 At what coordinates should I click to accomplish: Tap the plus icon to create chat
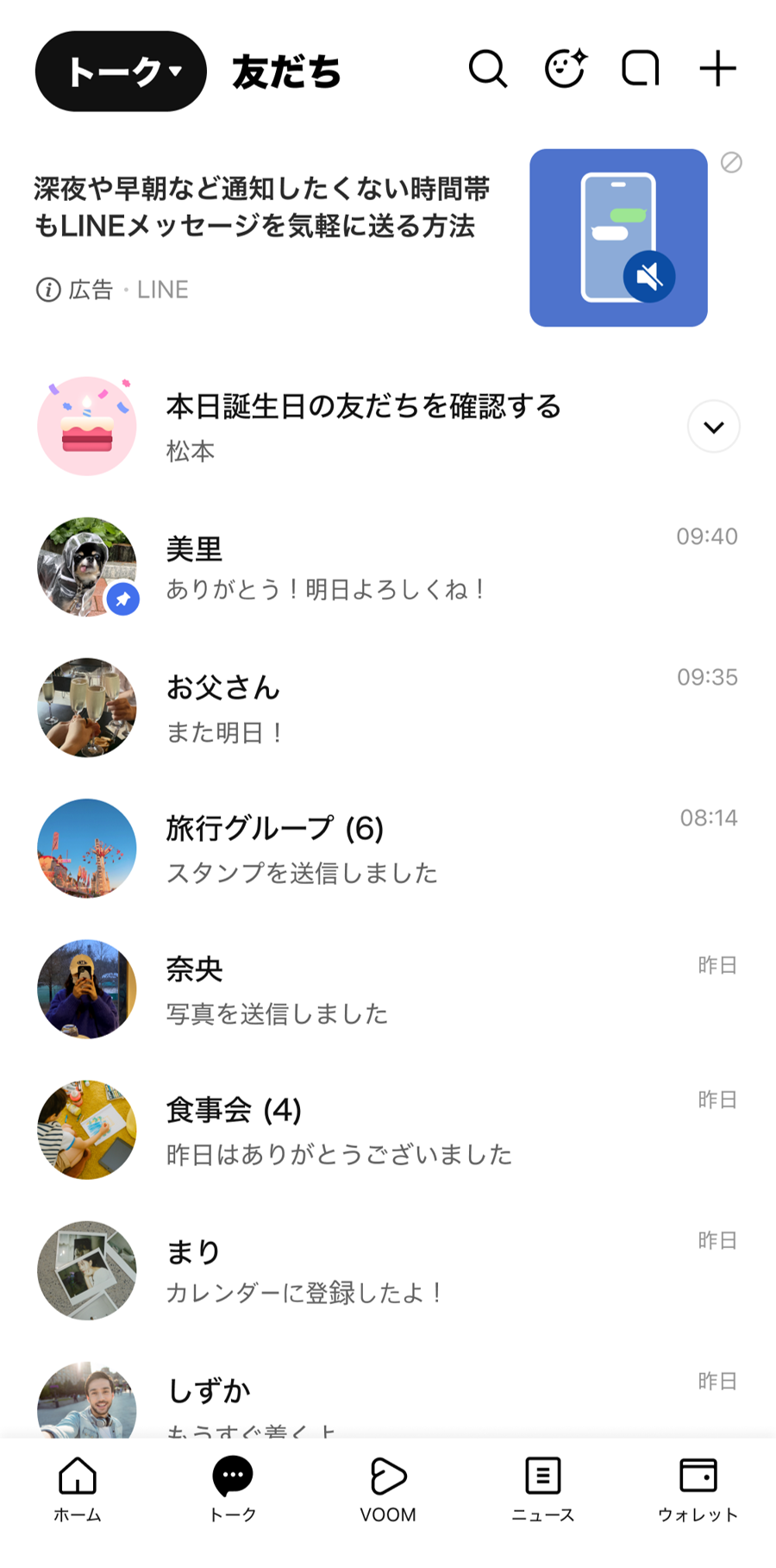pos(717,69)
